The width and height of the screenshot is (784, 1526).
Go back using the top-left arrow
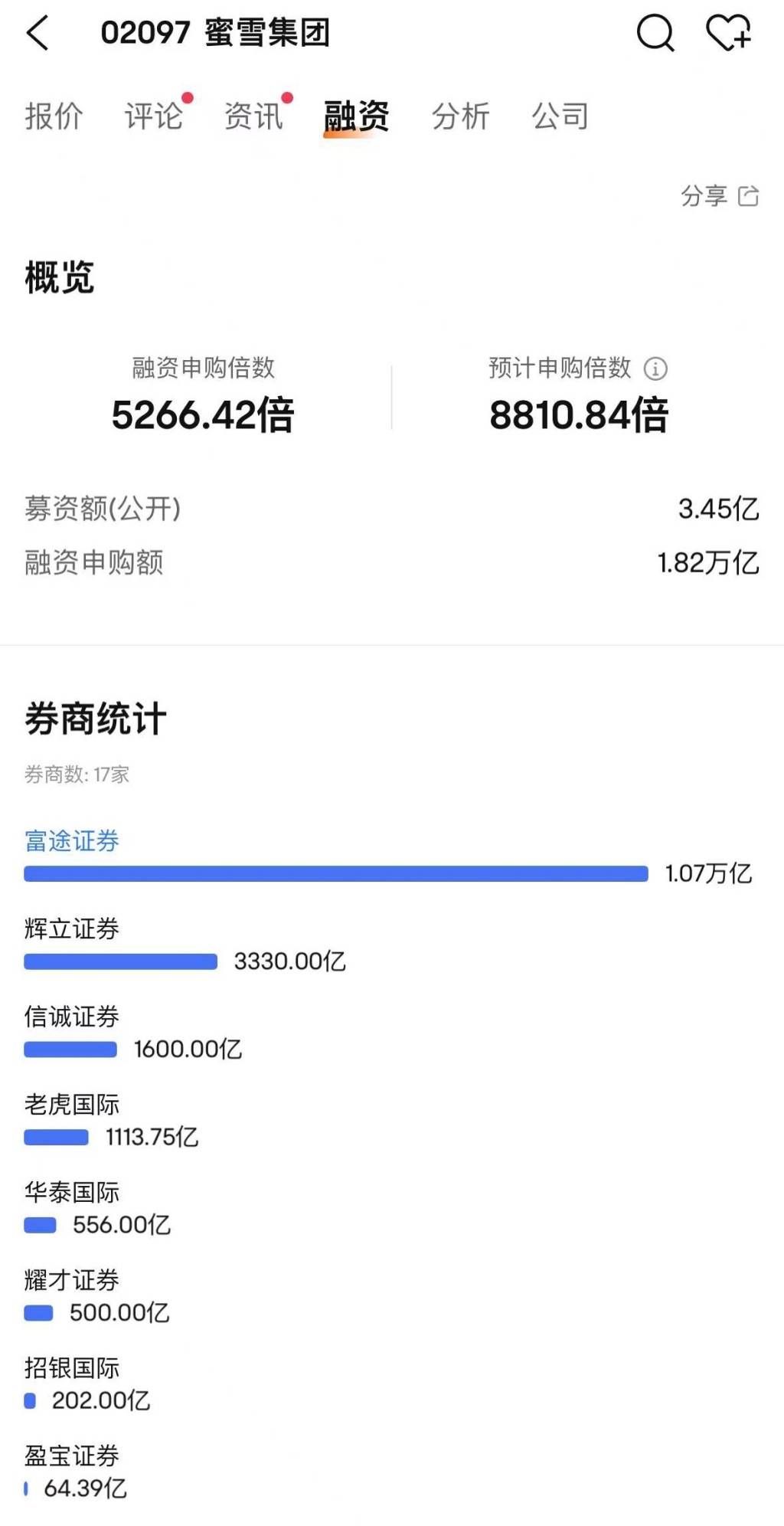tap(38, 33)
